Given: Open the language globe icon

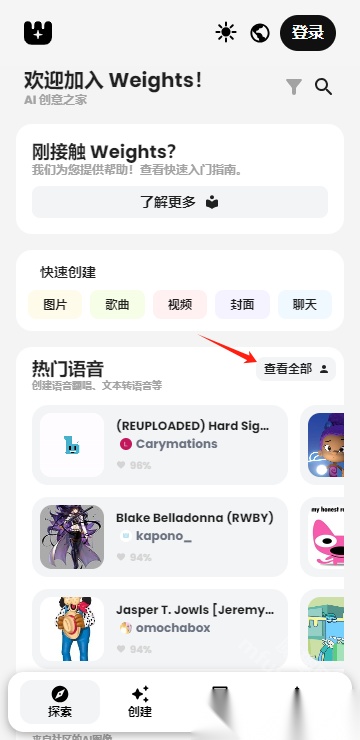Looking at the screenshot, I should pyautogui.click(x=260, y=33).
